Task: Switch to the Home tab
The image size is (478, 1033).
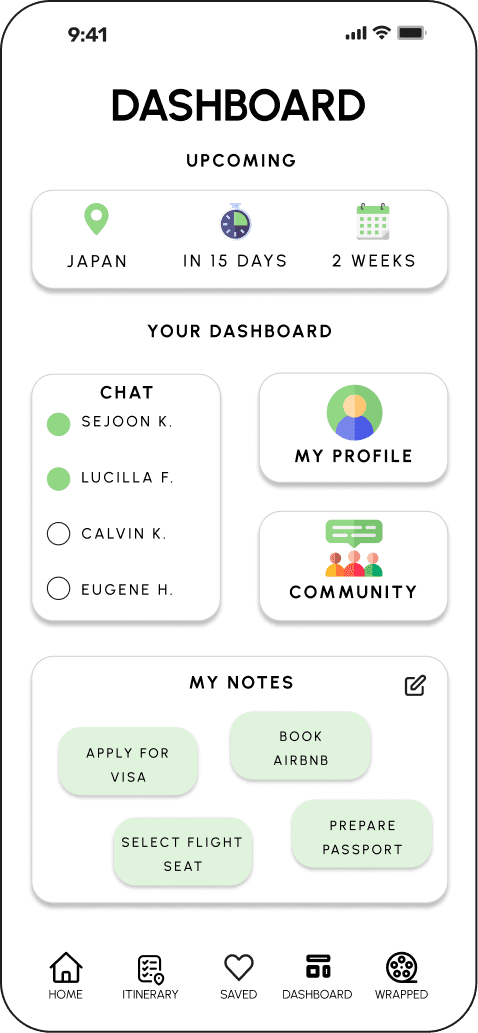Action: pyautogui.click(x=66, y=976)
